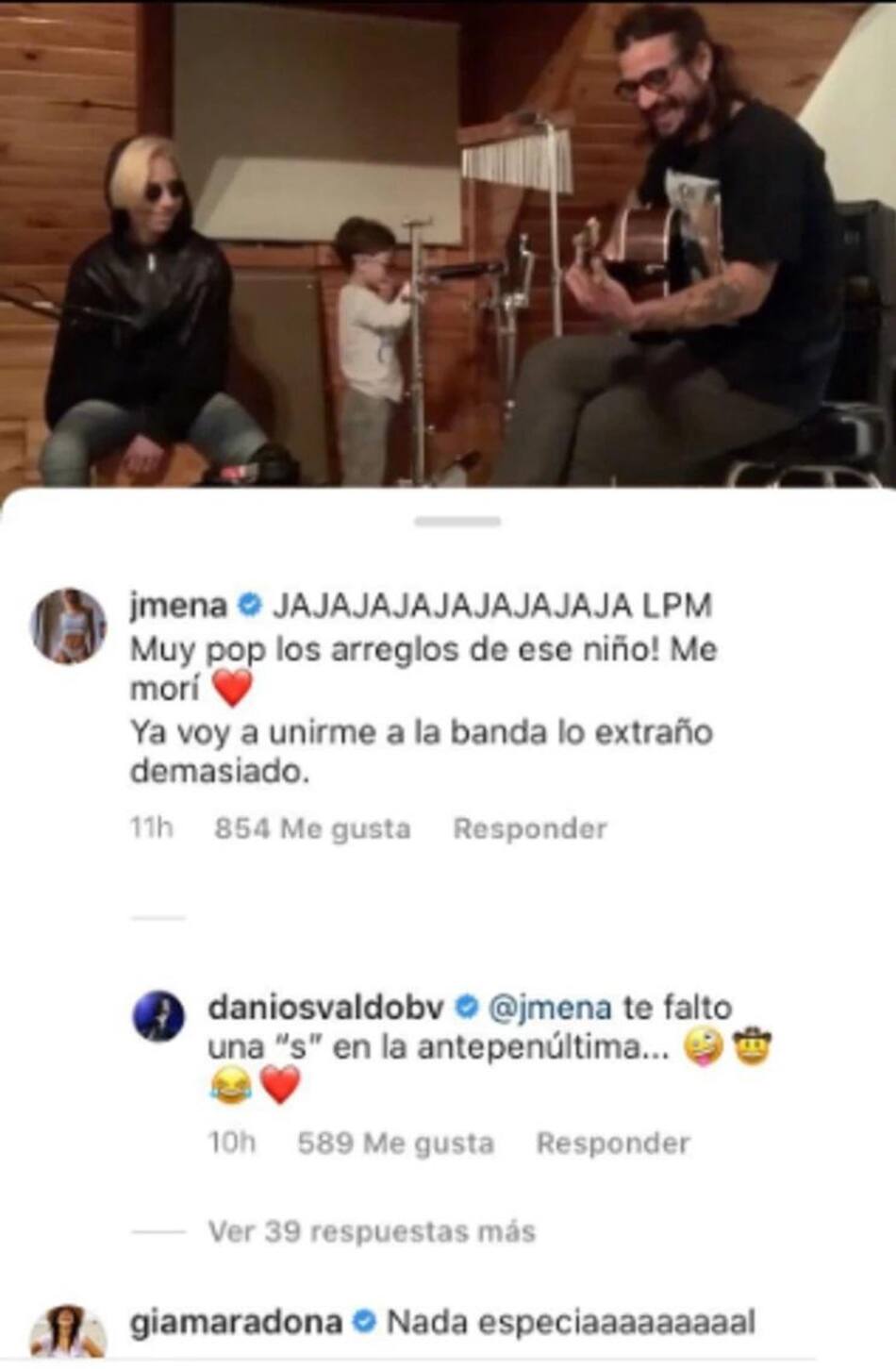Open the @jmena mention link

[549, 1008]
